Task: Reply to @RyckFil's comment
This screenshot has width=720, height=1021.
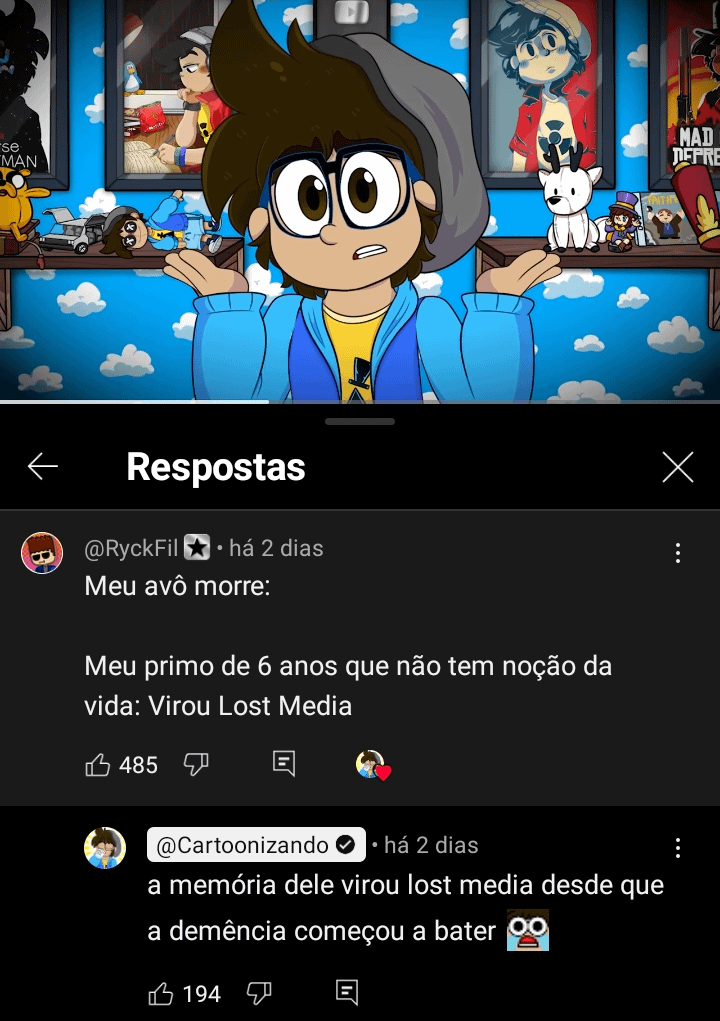Action: coord(284,765)
